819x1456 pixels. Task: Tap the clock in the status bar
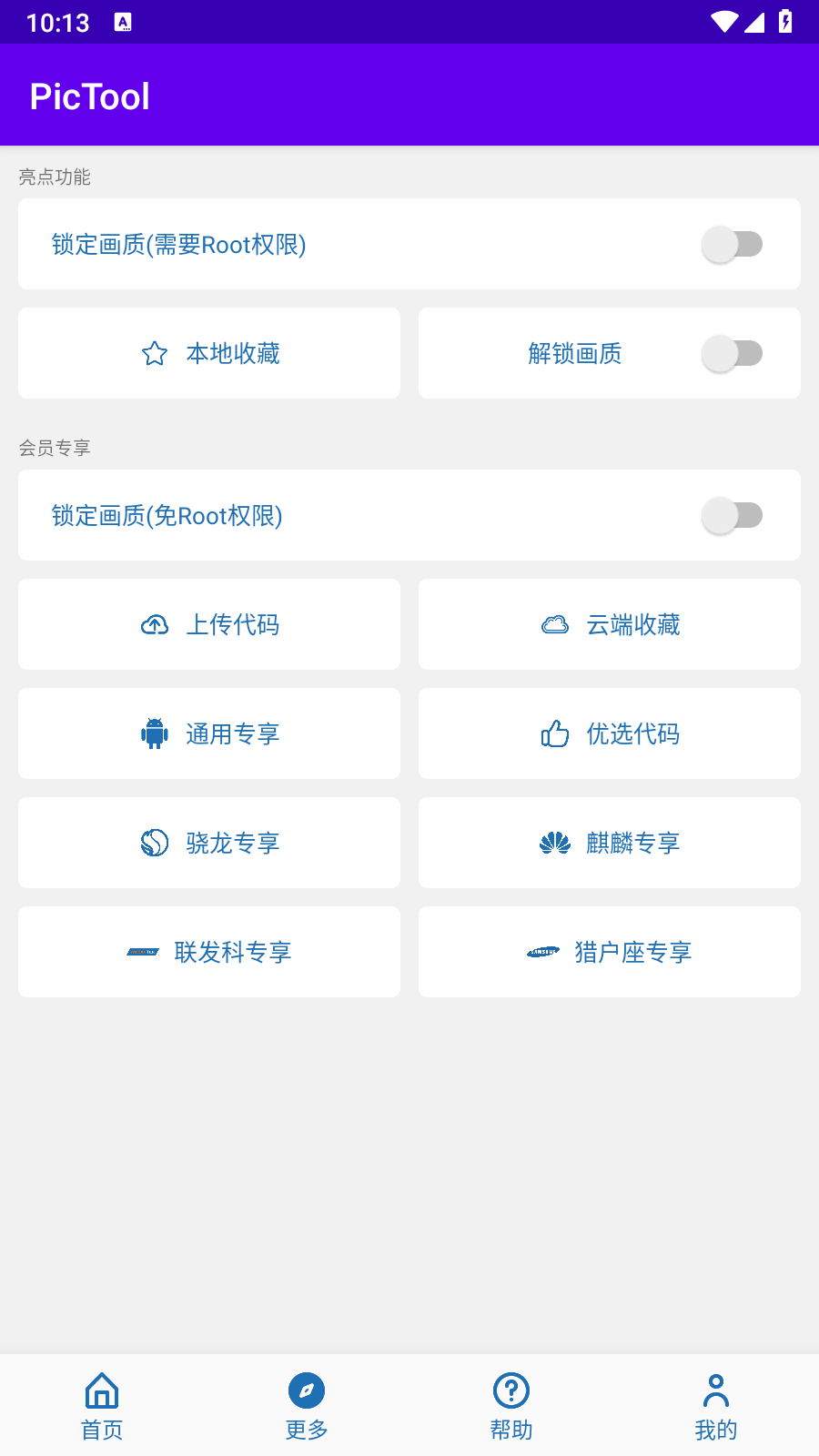pos(56,22)
